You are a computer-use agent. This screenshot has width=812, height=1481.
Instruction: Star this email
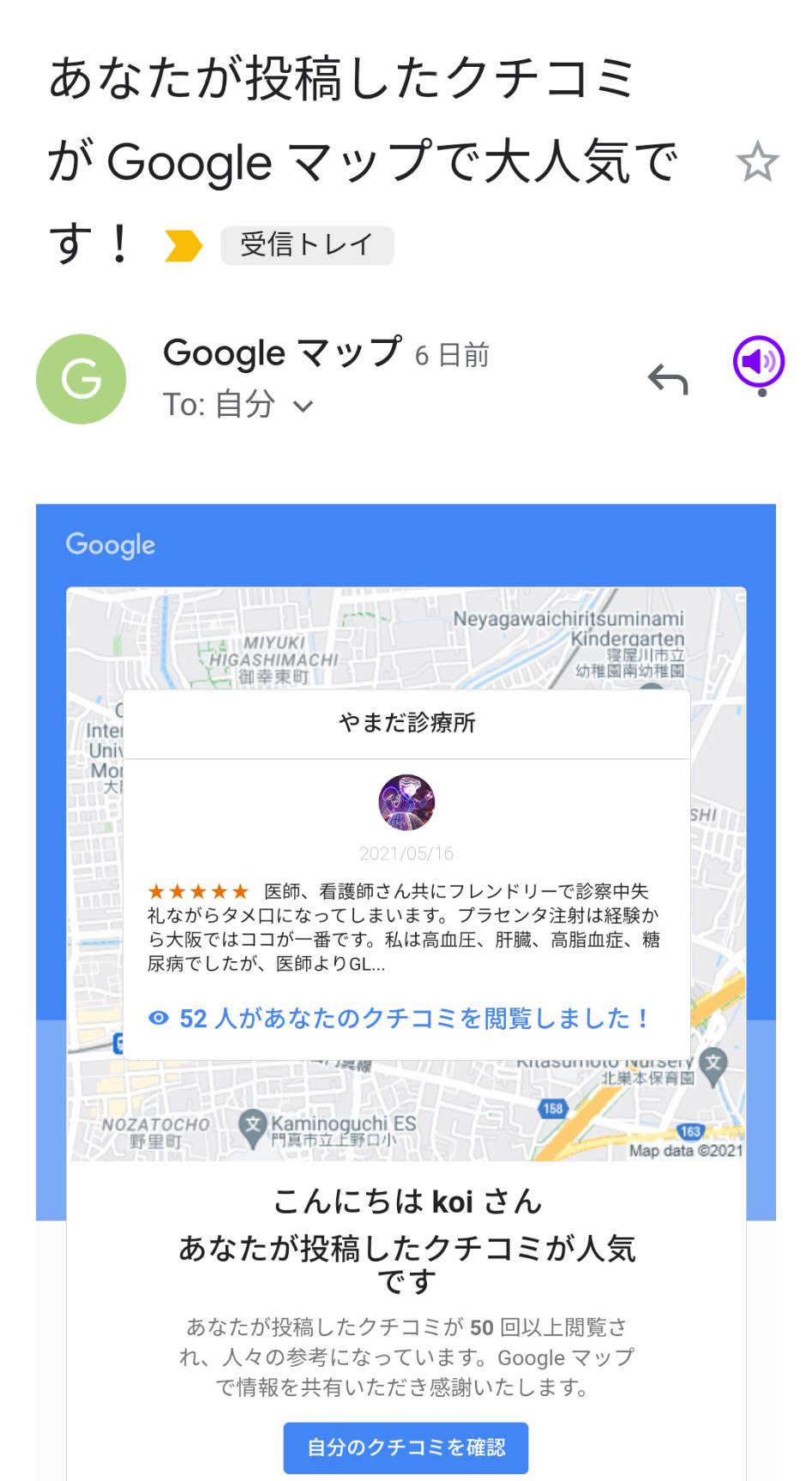(x=757, y=163)
